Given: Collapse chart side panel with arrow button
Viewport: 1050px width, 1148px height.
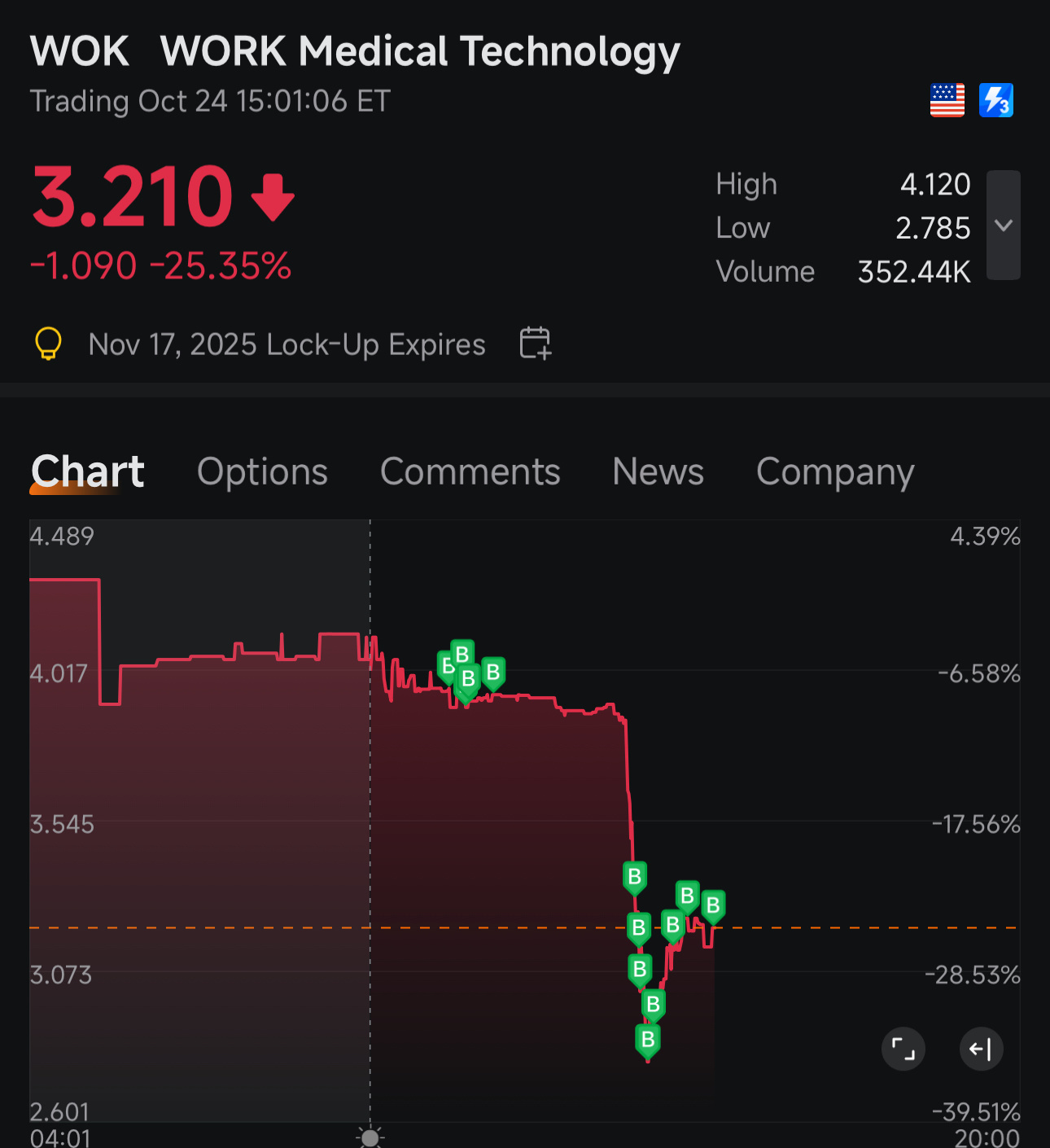Looking at the screenshot, I should click(981, 1049).
